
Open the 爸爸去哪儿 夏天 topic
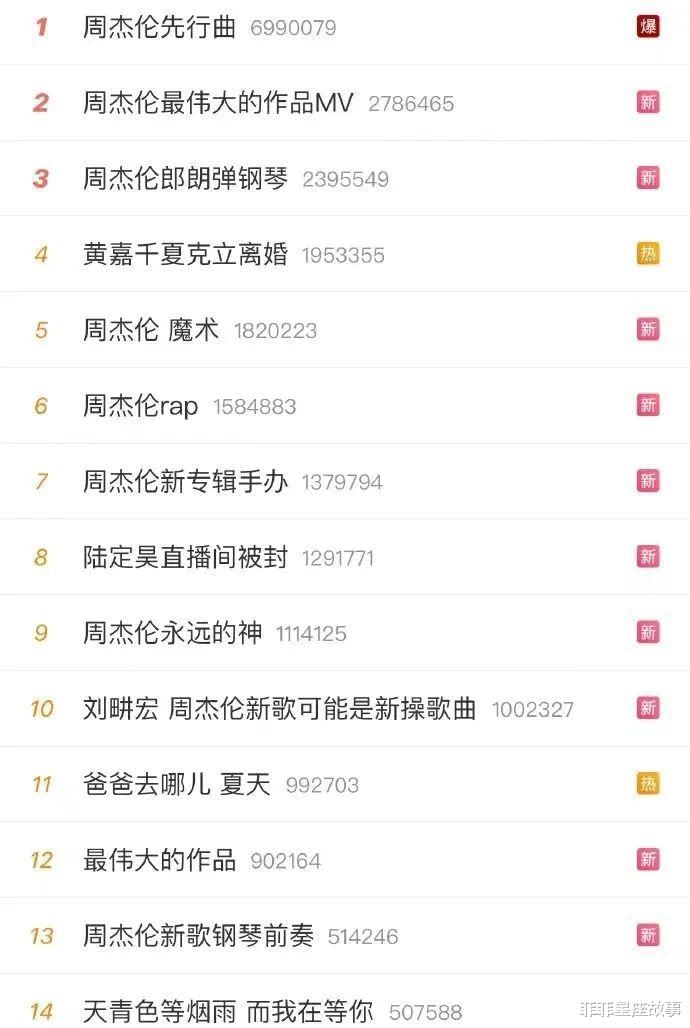177,785
